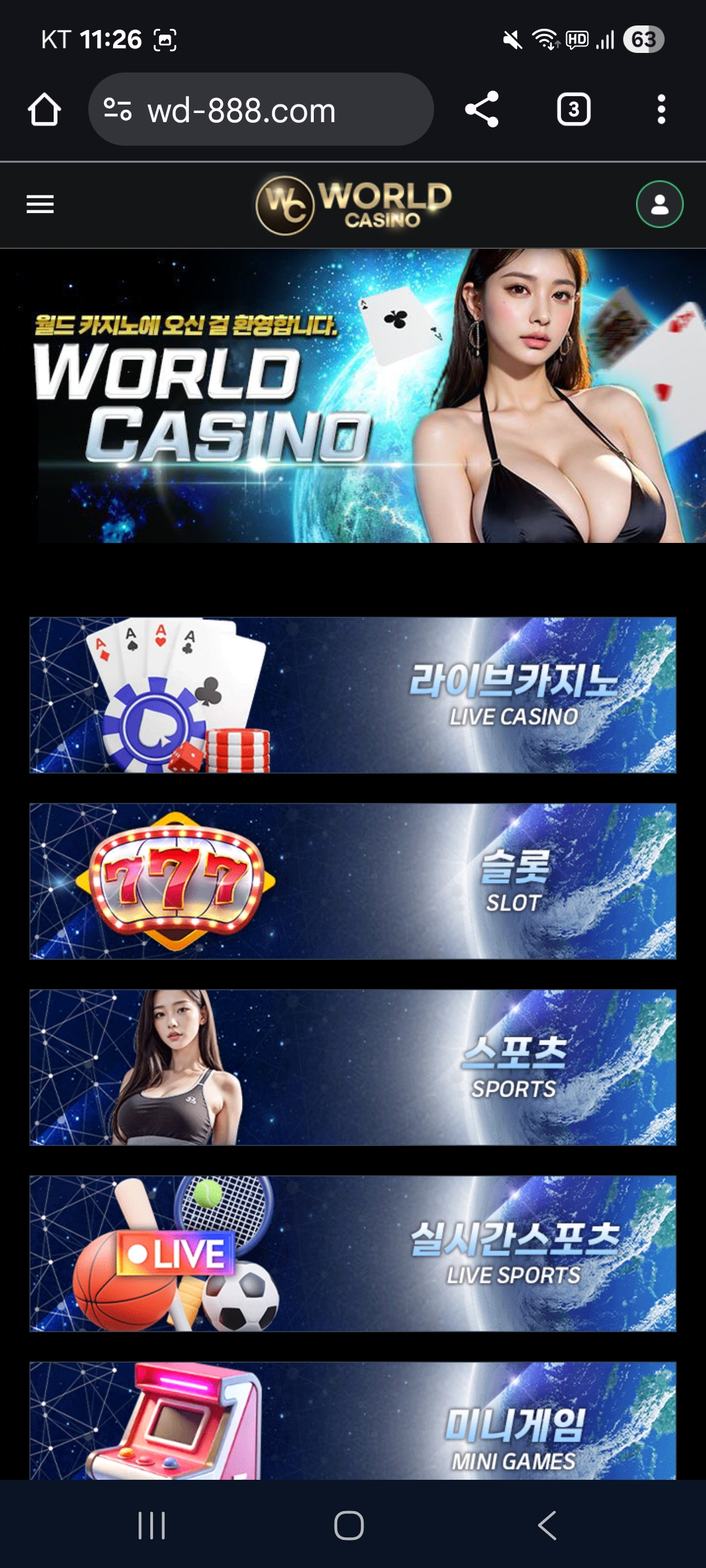Go back with the system back button
The width and height of the screenshot is (706, 1568).
coord(546,1526)
